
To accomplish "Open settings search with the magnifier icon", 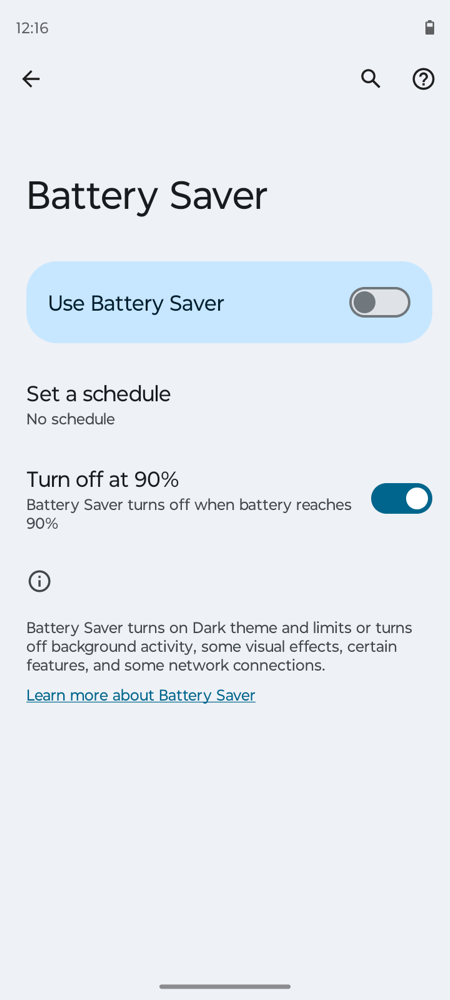I will tap(370, 79).
